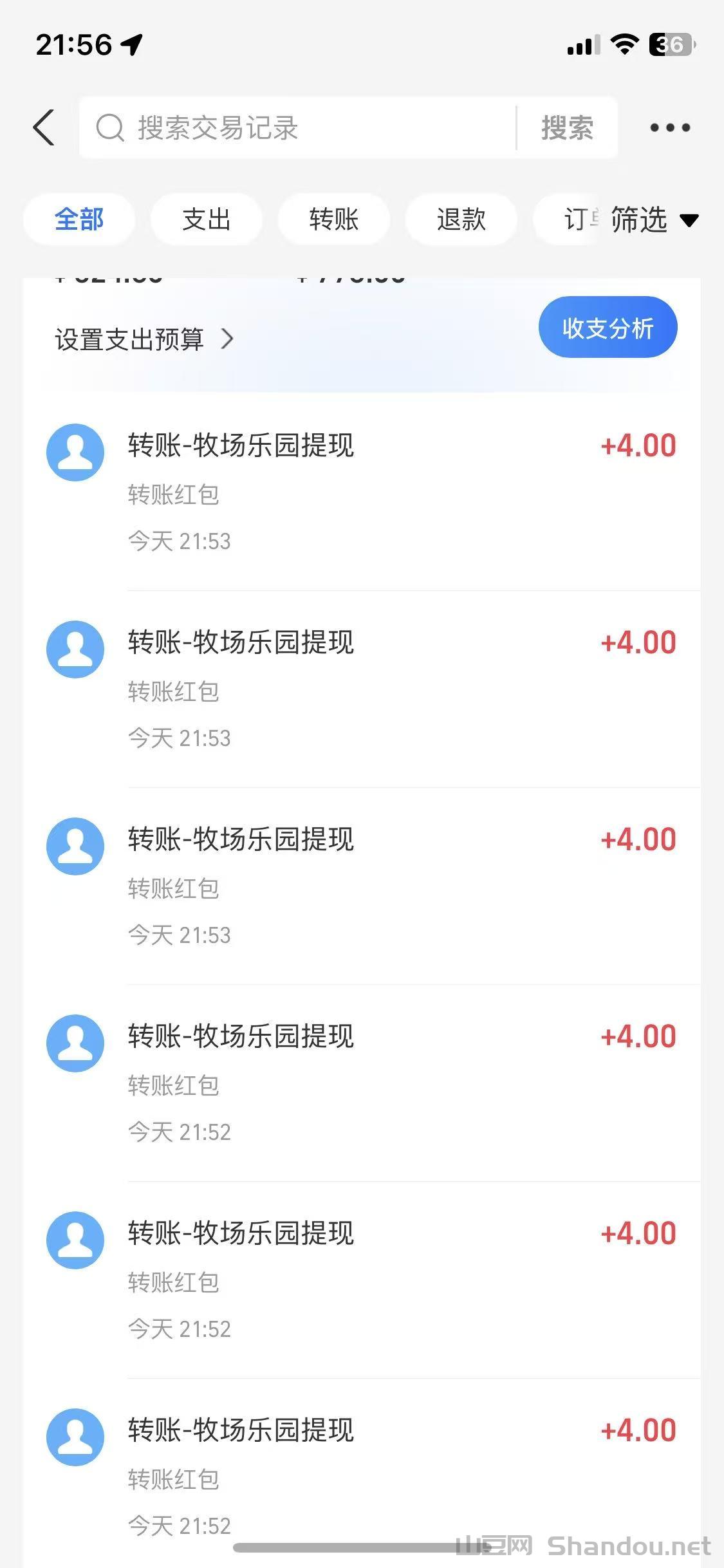This screenshot has height=1568, width=724.
Task: Tap the 搜索 button
Action: 567,127
